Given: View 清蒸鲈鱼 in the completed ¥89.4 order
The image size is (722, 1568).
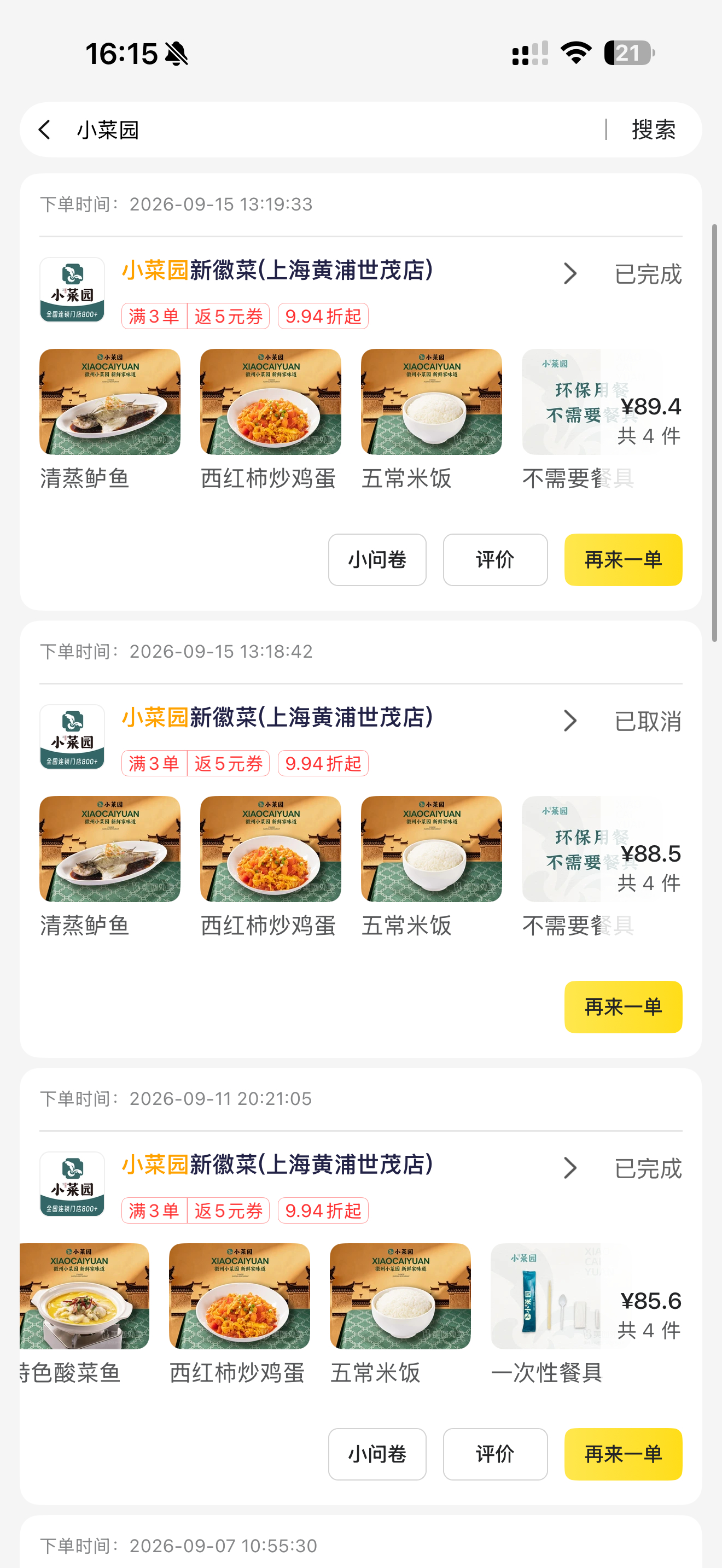Looking at the screenshot, I should 109,402.
